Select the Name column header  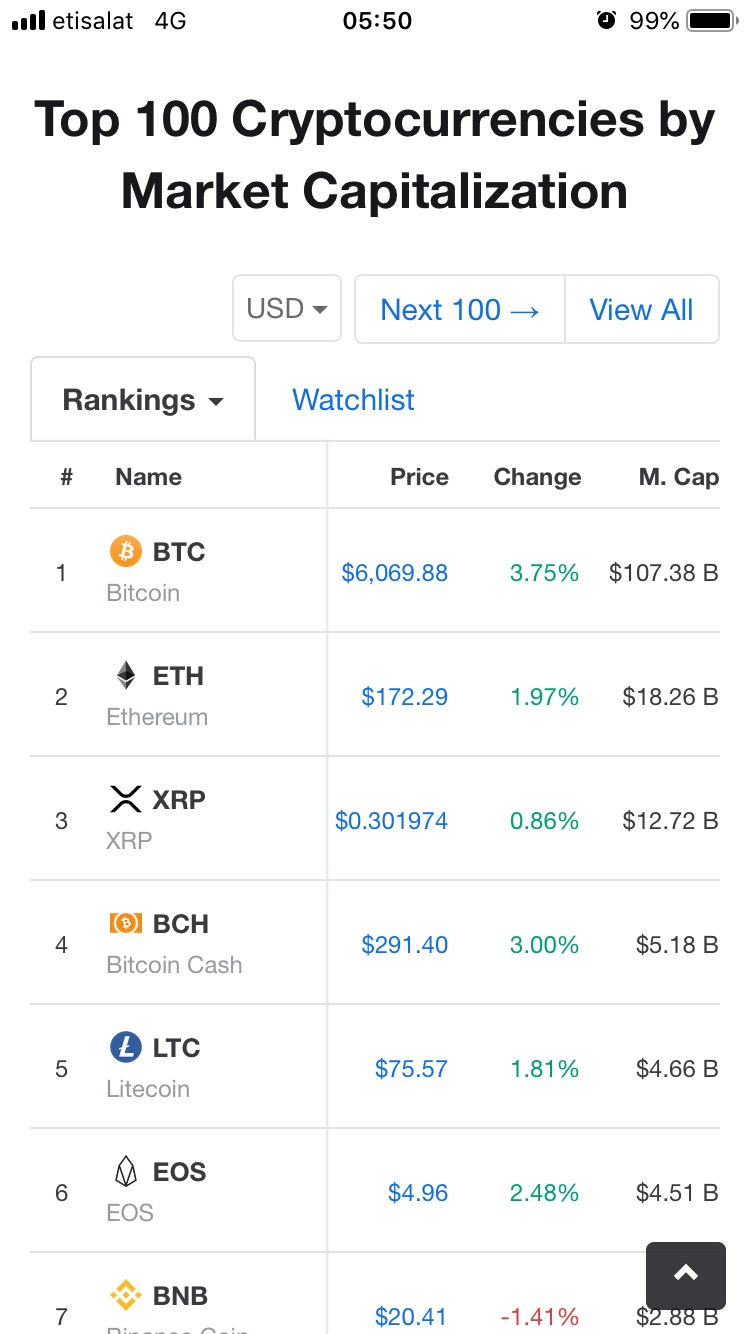click(x=148, y=477)
